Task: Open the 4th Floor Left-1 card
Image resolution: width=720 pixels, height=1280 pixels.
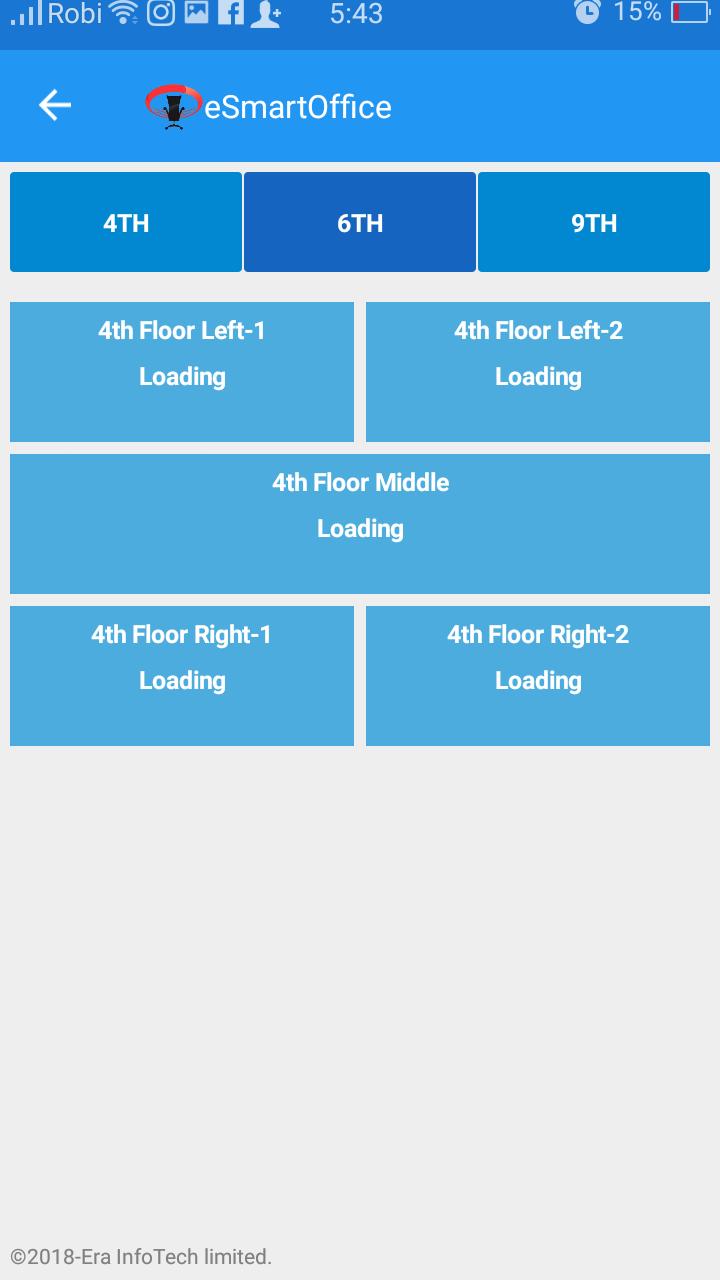Action: pyautogui.click(x=182, y=372)
